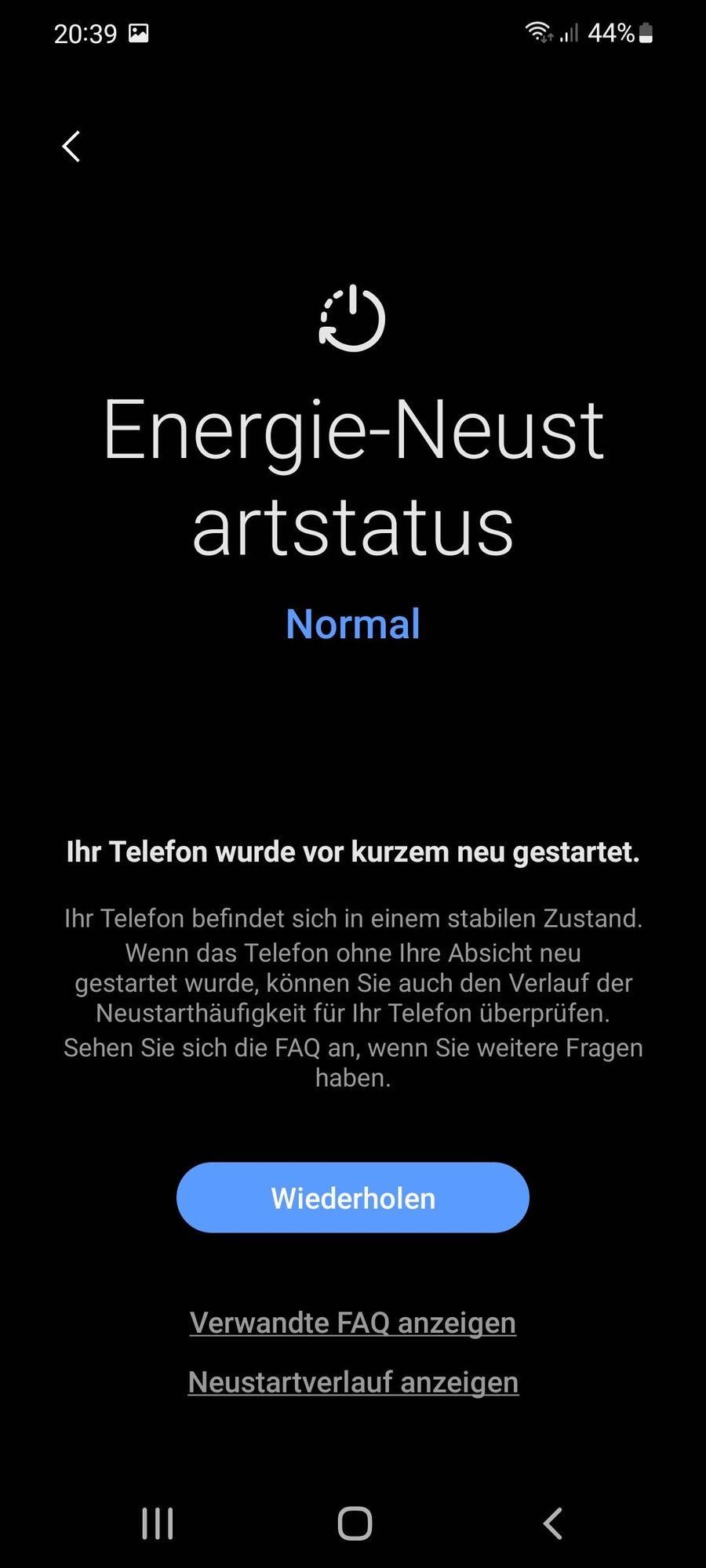Tap the Wiederholen button
Screen dimensions: 706x1568
[x=353, y=1198]
